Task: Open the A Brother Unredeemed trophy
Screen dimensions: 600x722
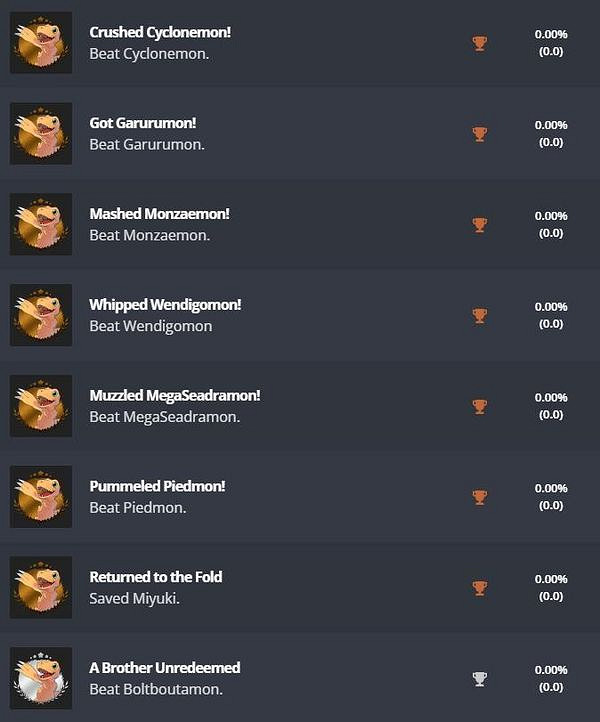Action: [x=164, y=668]
